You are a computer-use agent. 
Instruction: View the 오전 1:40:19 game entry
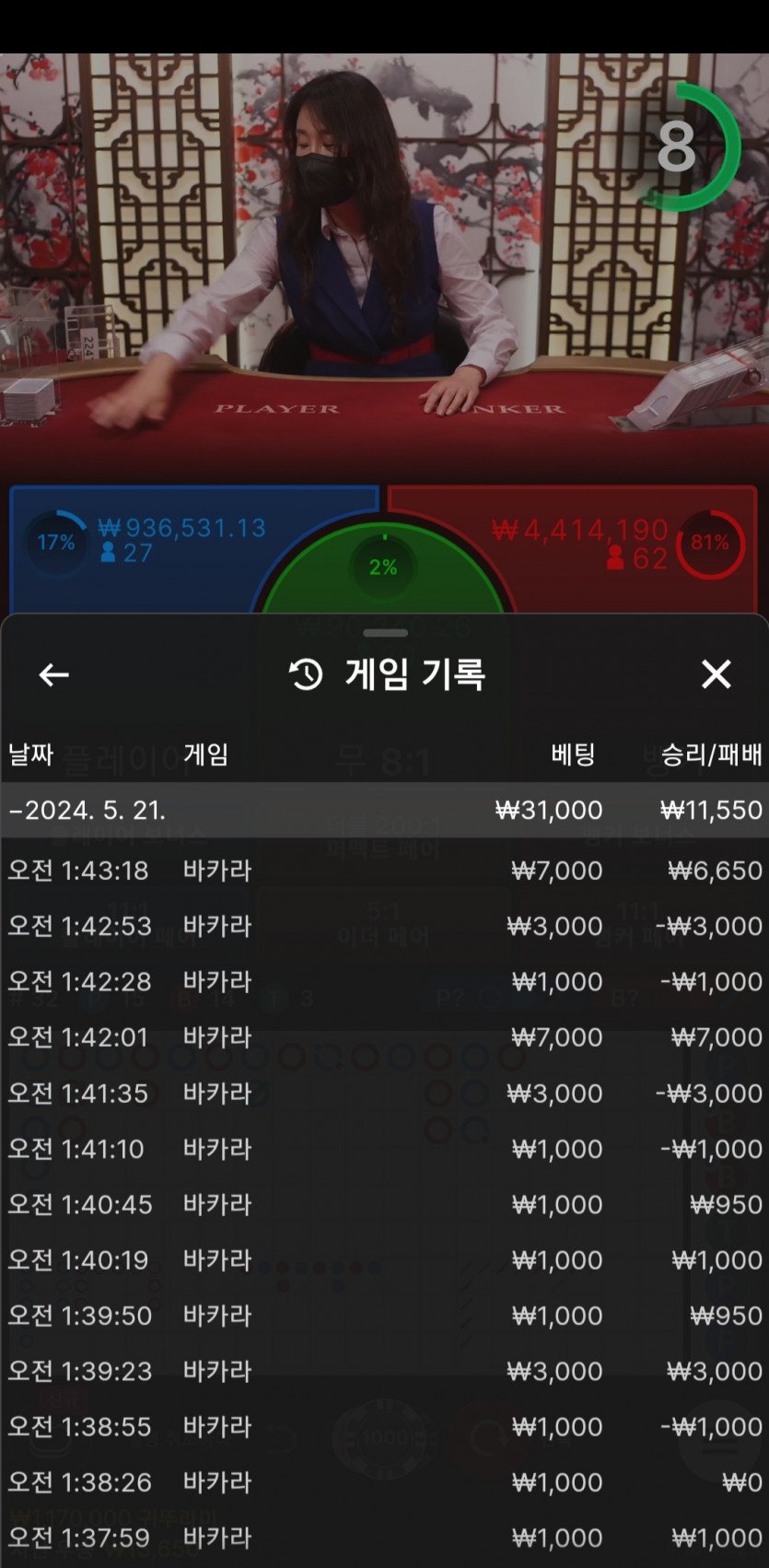click(384, 1260)
